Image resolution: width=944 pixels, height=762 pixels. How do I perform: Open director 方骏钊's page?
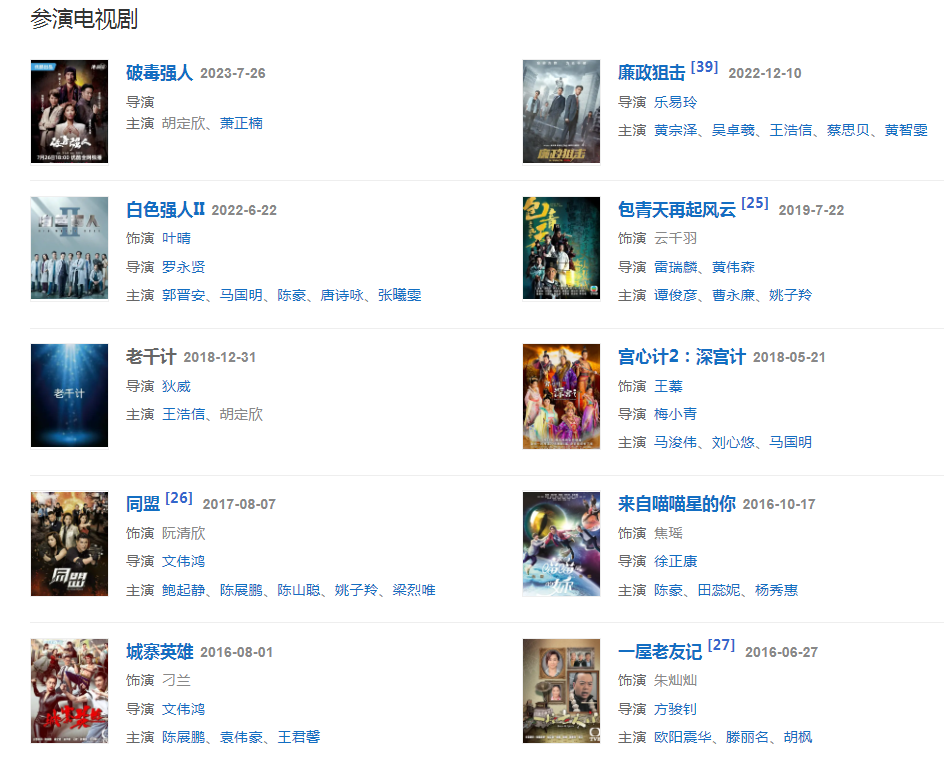675,709
